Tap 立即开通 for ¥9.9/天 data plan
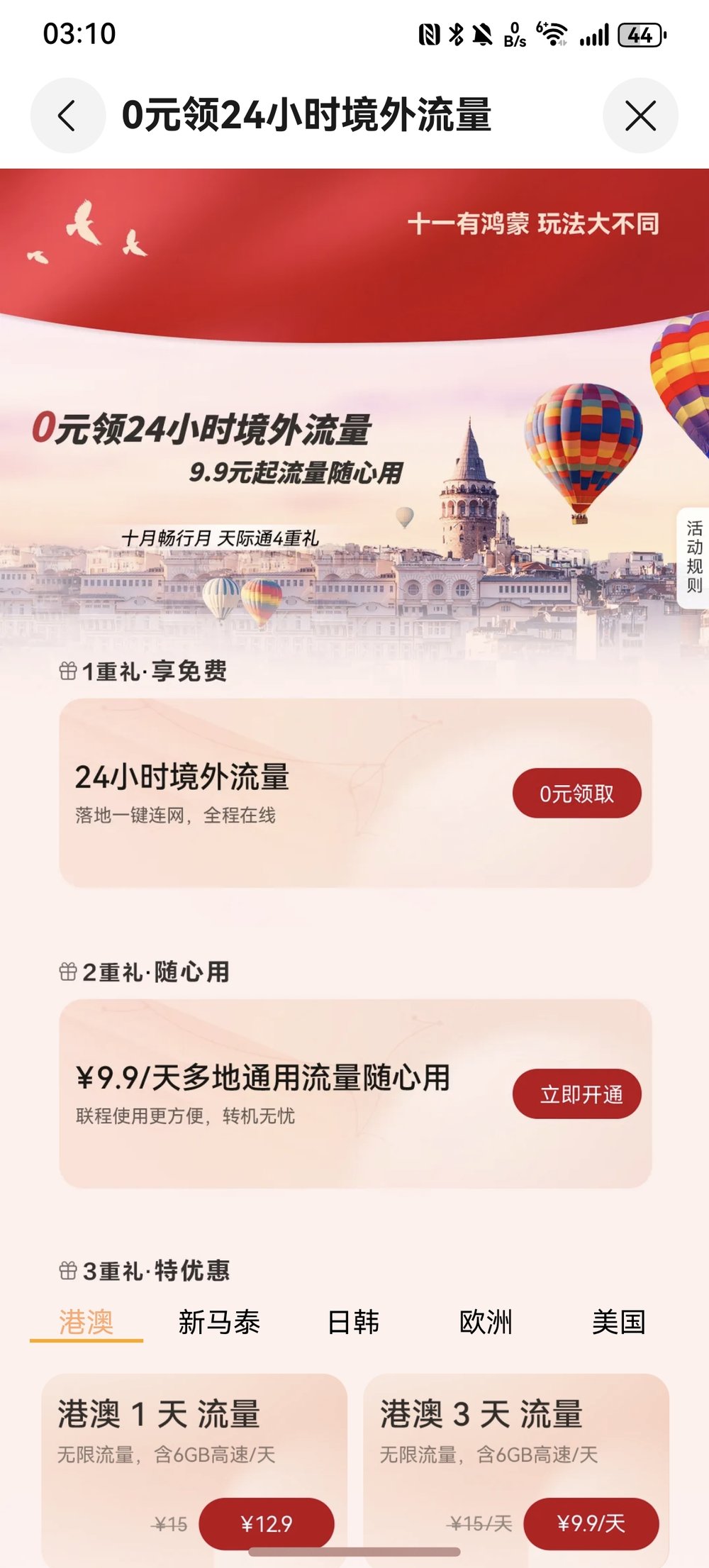Image resolution: width=709 pixels, height=1568 pixels. [576, 1094]
